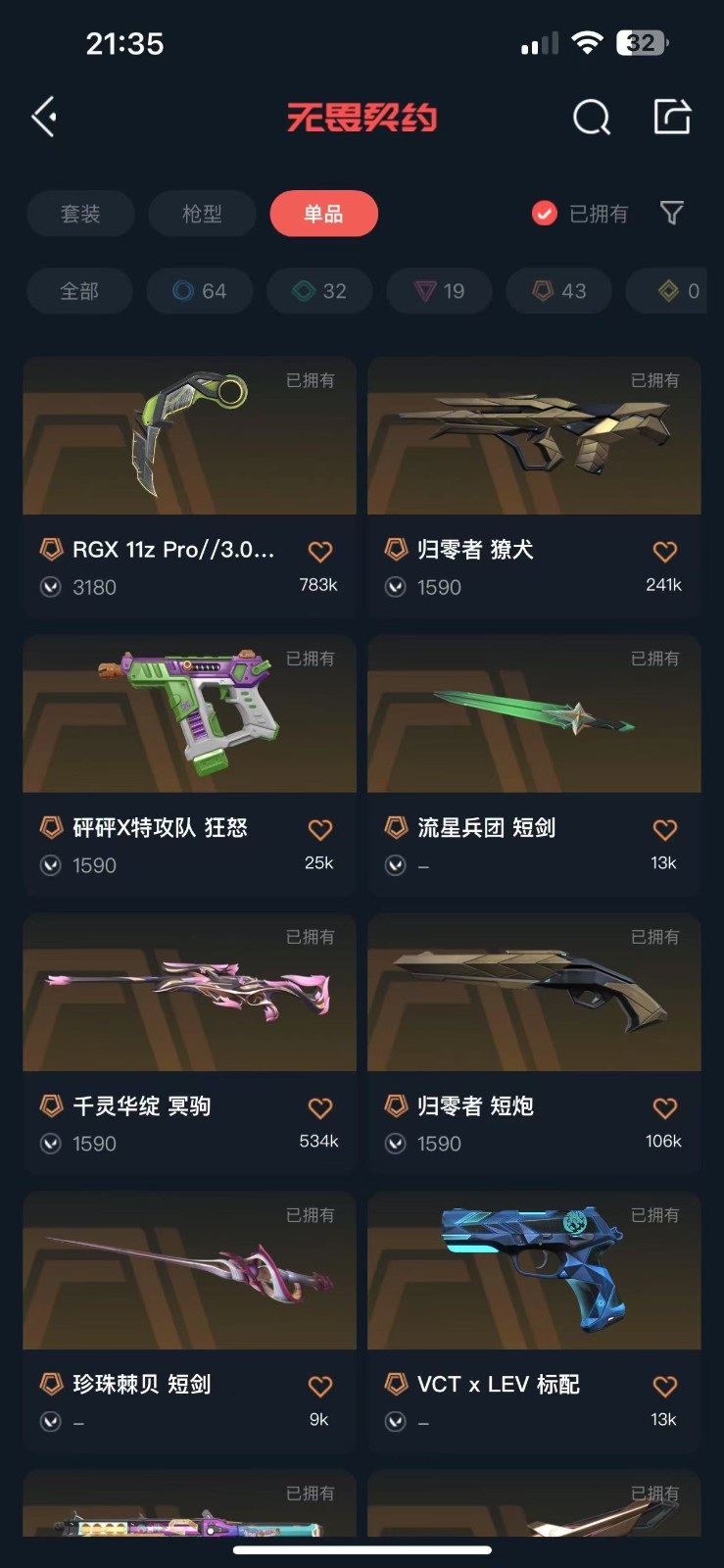Image resolution: width=724 pixels, height=1568 pixels.
Task: Filter by the pink tier chip showing 19
Action: pyautogui.click(x=439, y=291)
